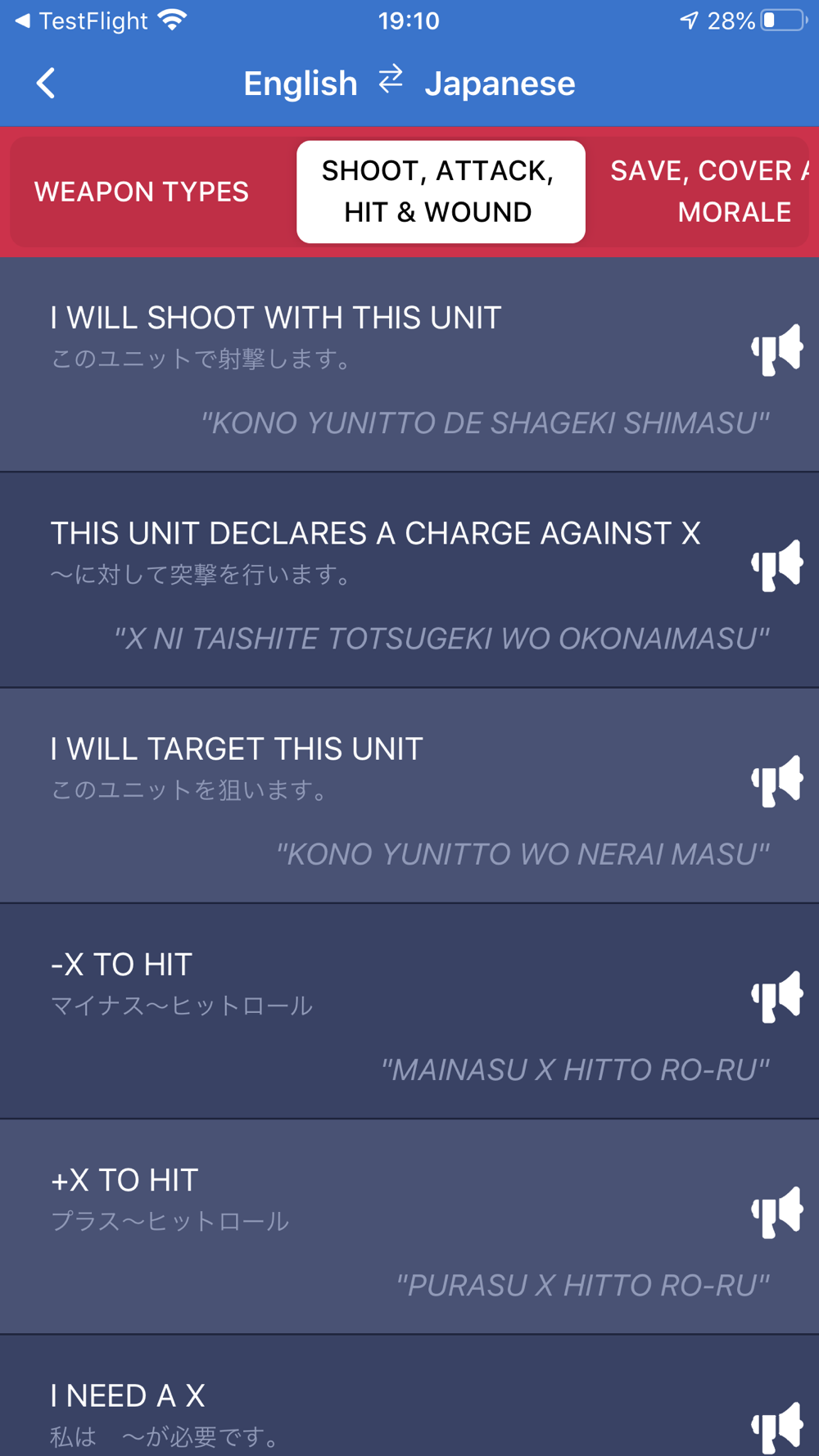This screenshot has width=819, height=1456.
Task: Swap English and Japanese languages
Action: click(391, 80)
